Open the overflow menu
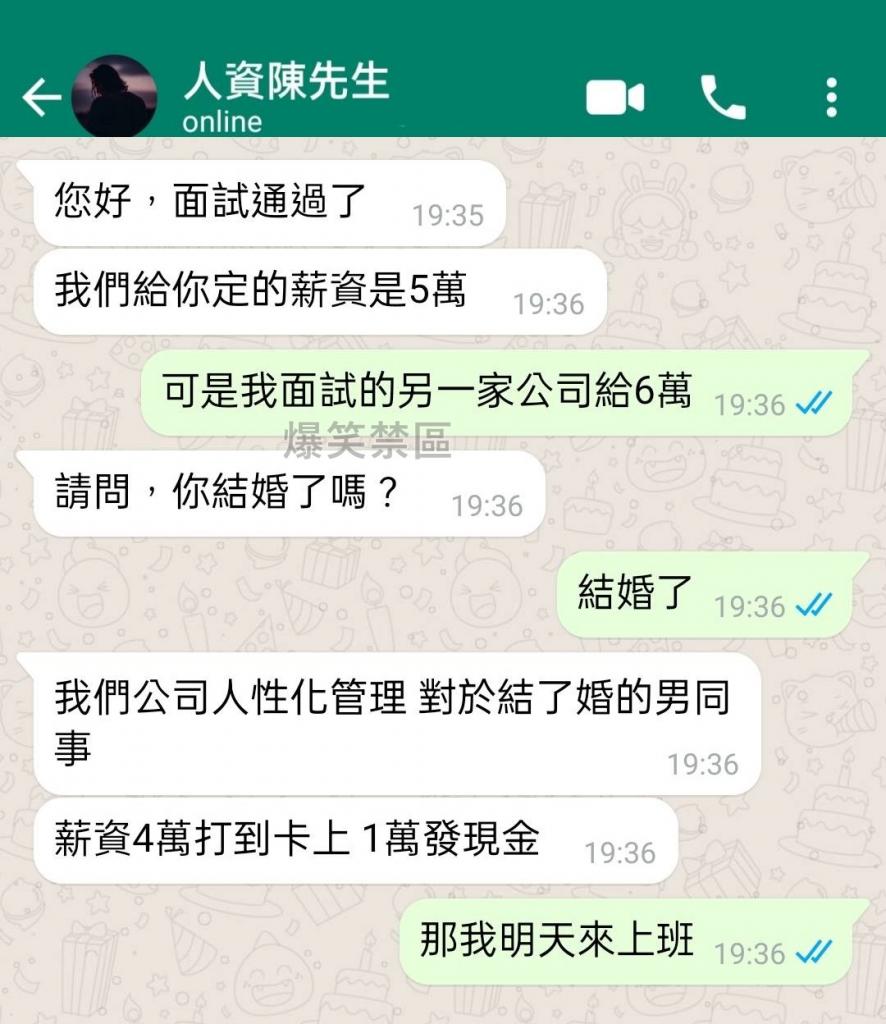The width and height of the screenshot is (886, 1024). coord(831,98)
